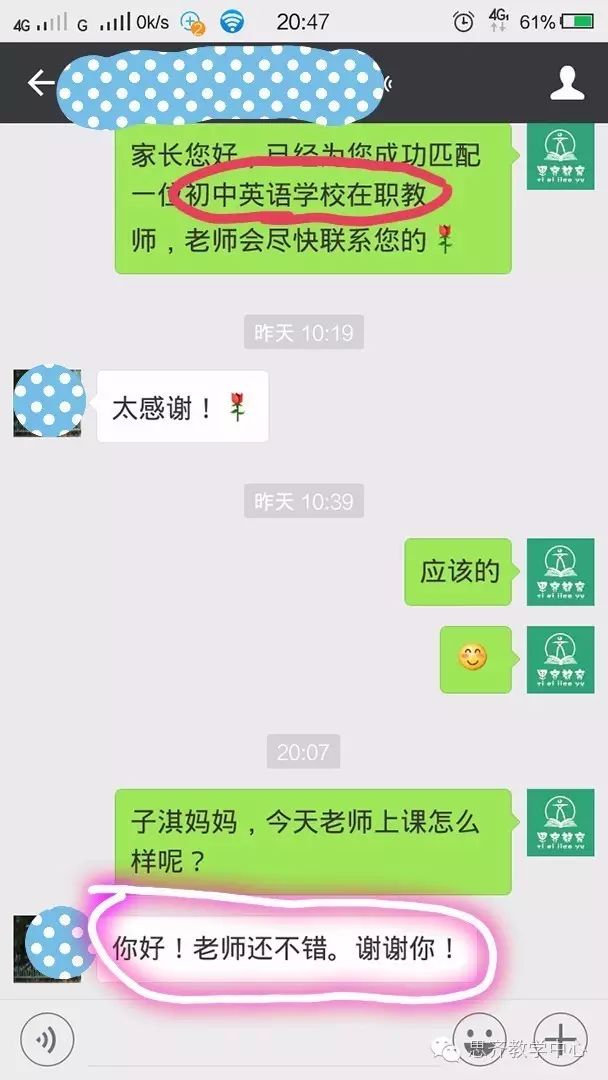The width and height of the screenshot is (608, 1080).
Task: Go back to the chat list
Action: 40,83
